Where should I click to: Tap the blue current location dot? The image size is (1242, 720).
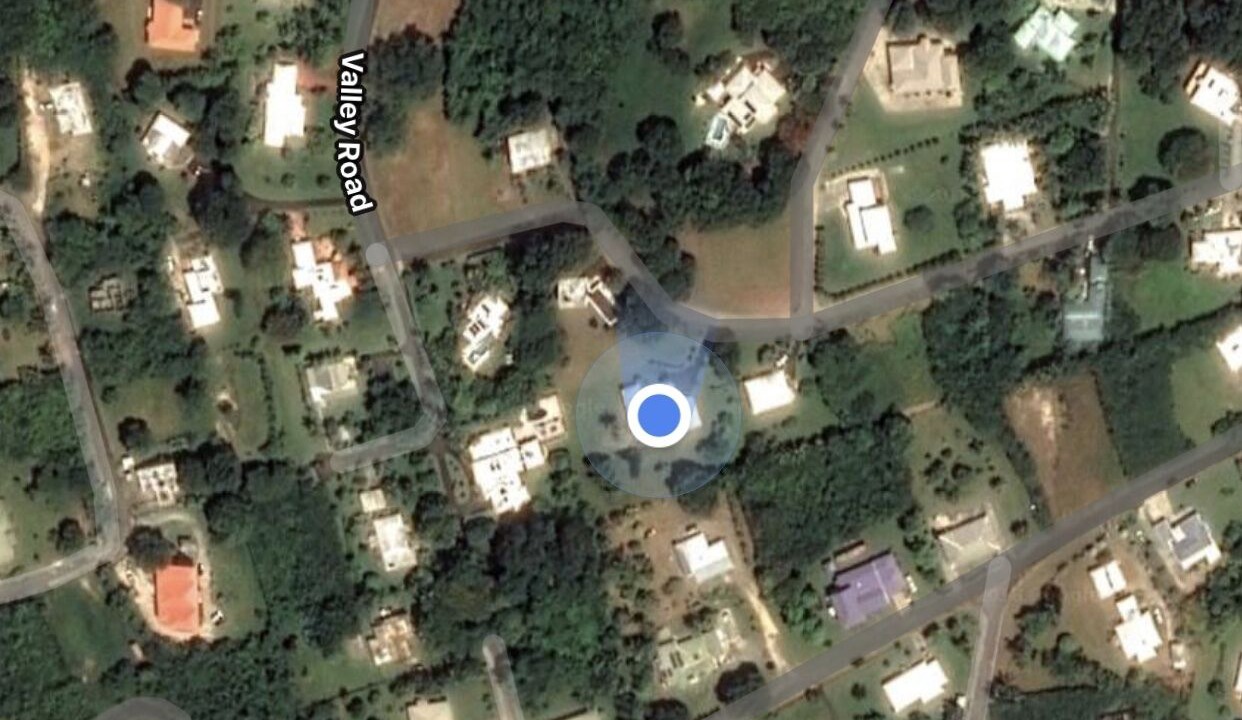coord(658,414)
